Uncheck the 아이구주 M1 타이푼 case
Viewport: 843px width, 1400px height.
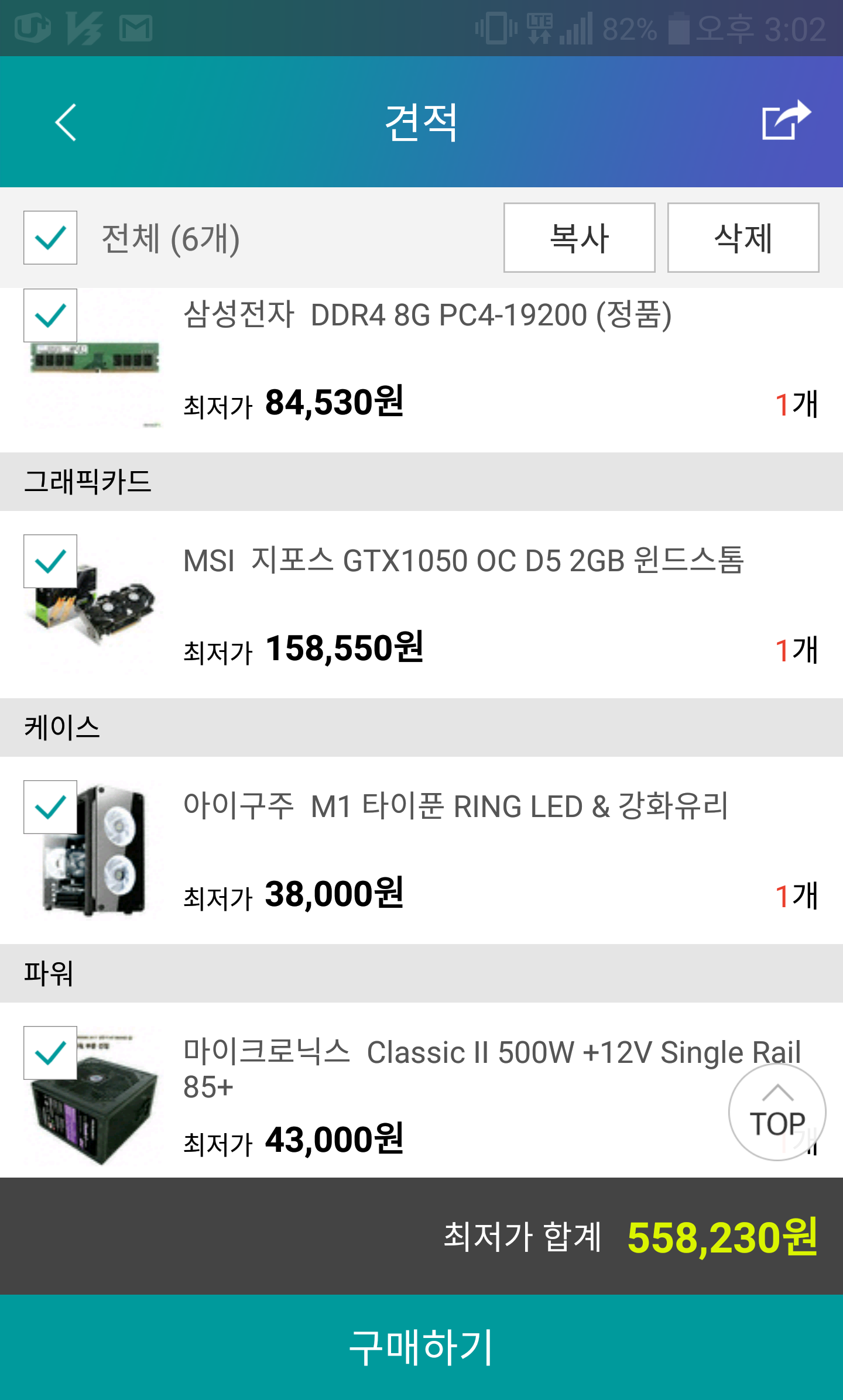coord(50,807)
